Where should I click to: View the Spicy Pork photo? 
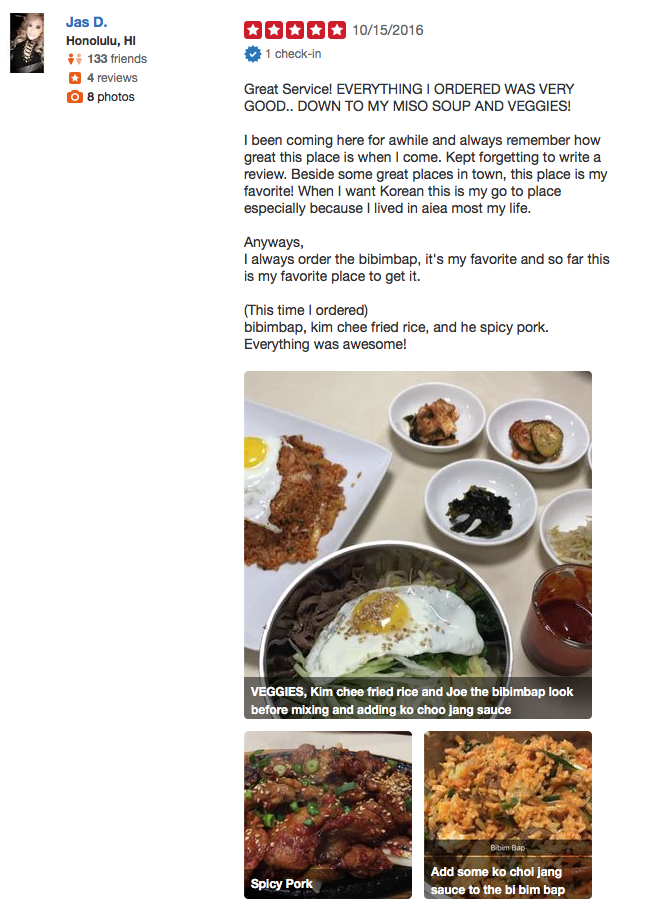coord(327,812)
